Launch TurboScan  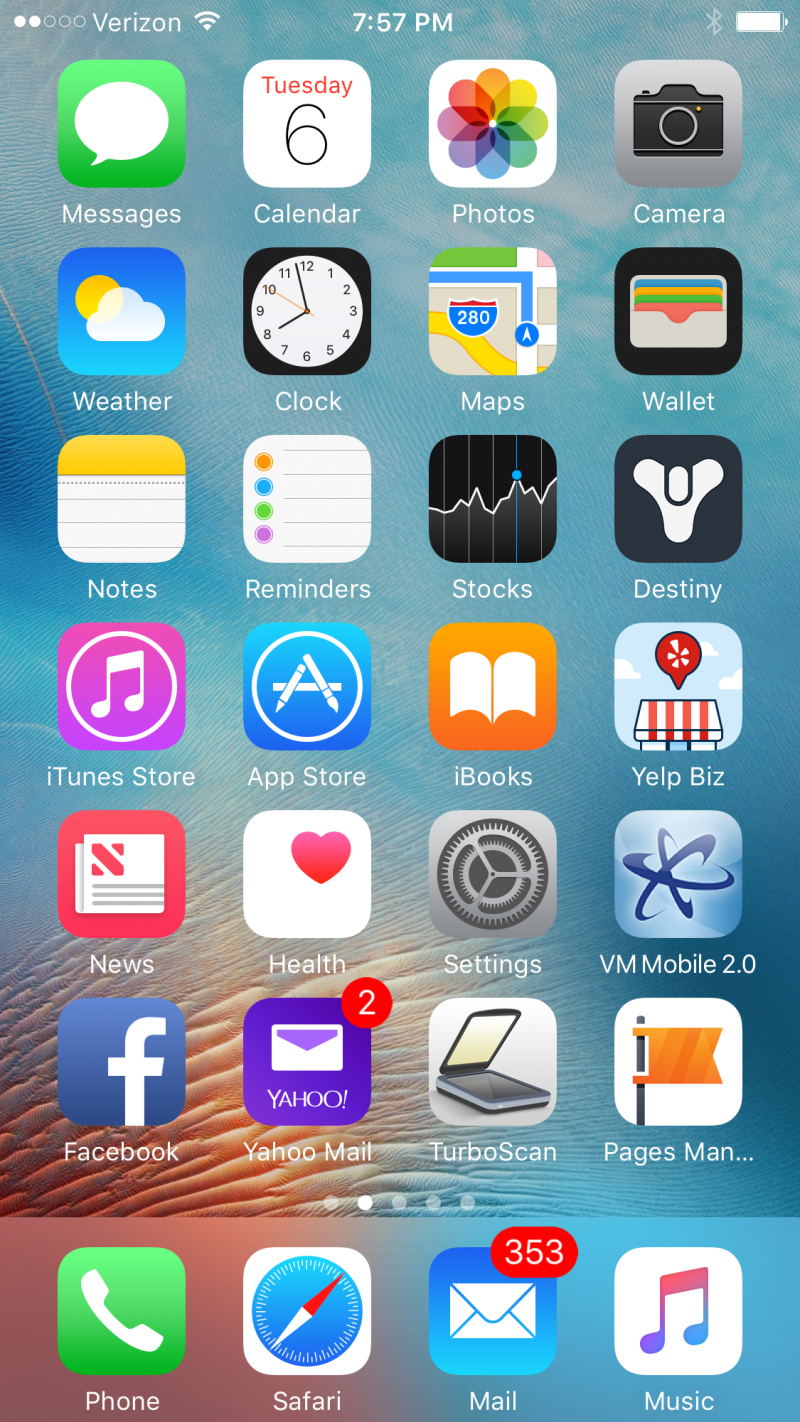click(x=493, y=1061)
